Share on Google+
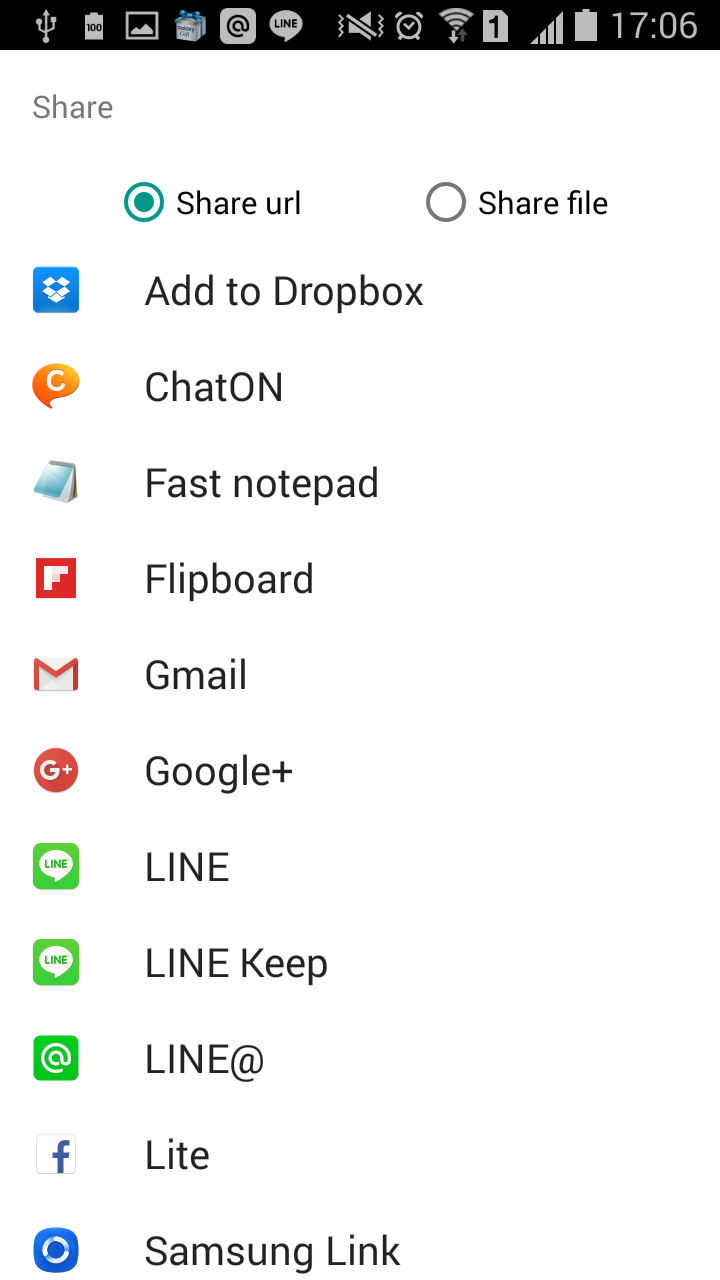 pyautogui.click(x=218, y=772)
